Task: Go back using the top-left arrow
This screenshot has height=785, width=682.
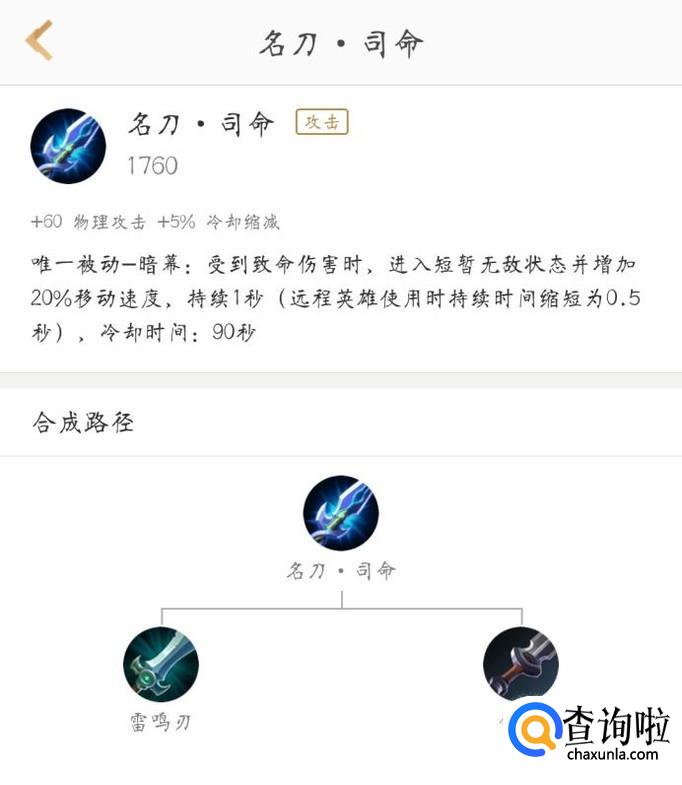Action: [x=39, y=41]
